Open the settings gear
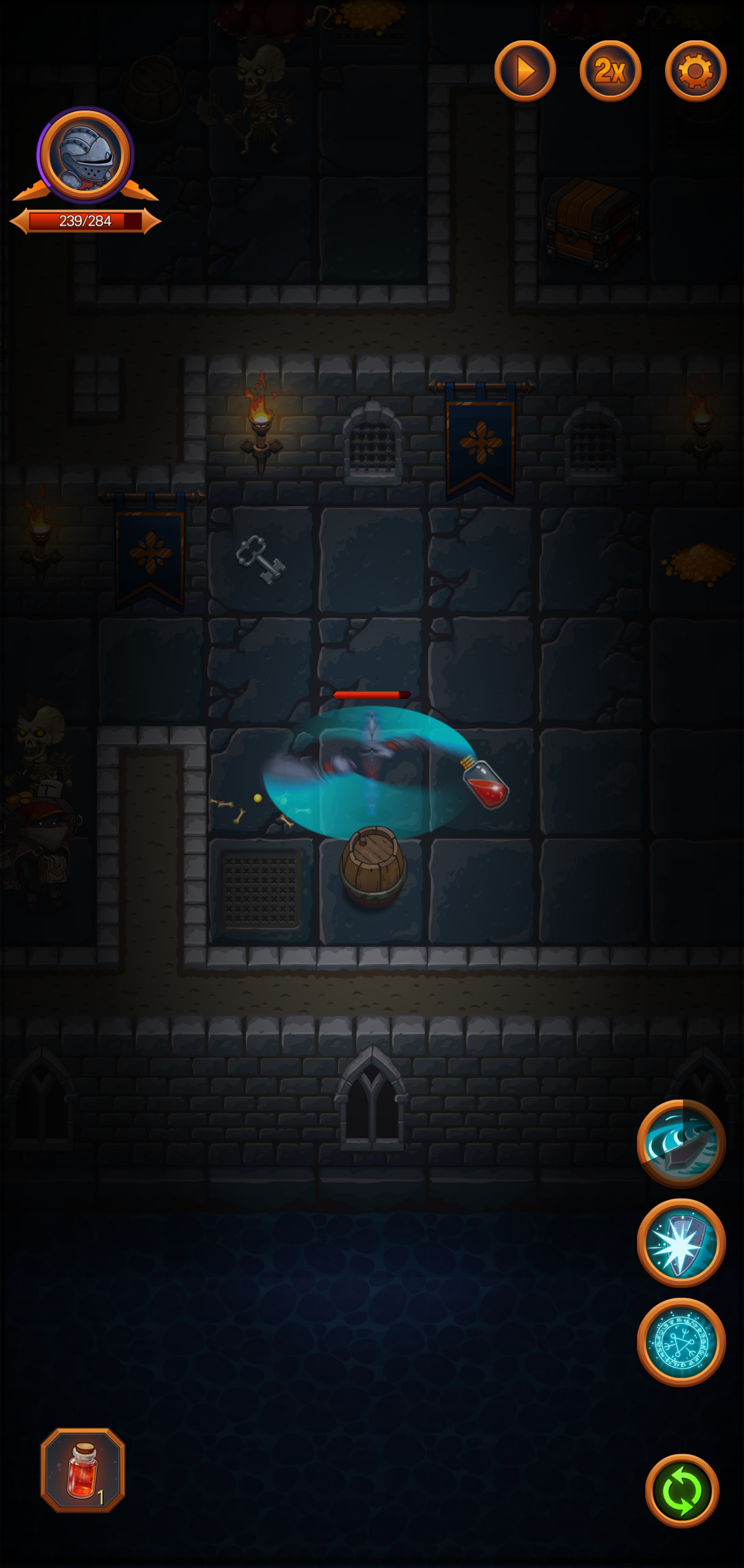744x1568 pixels. pos(695,71)
